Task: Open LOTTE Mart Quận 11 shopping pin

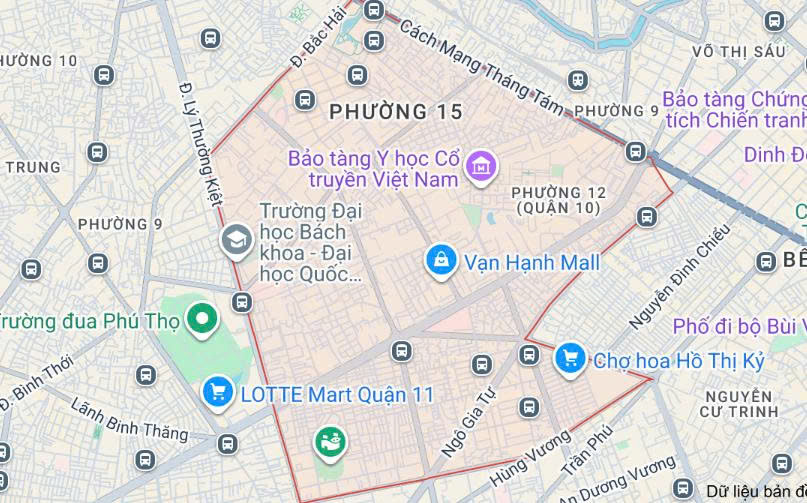Action: click(217, 393)
